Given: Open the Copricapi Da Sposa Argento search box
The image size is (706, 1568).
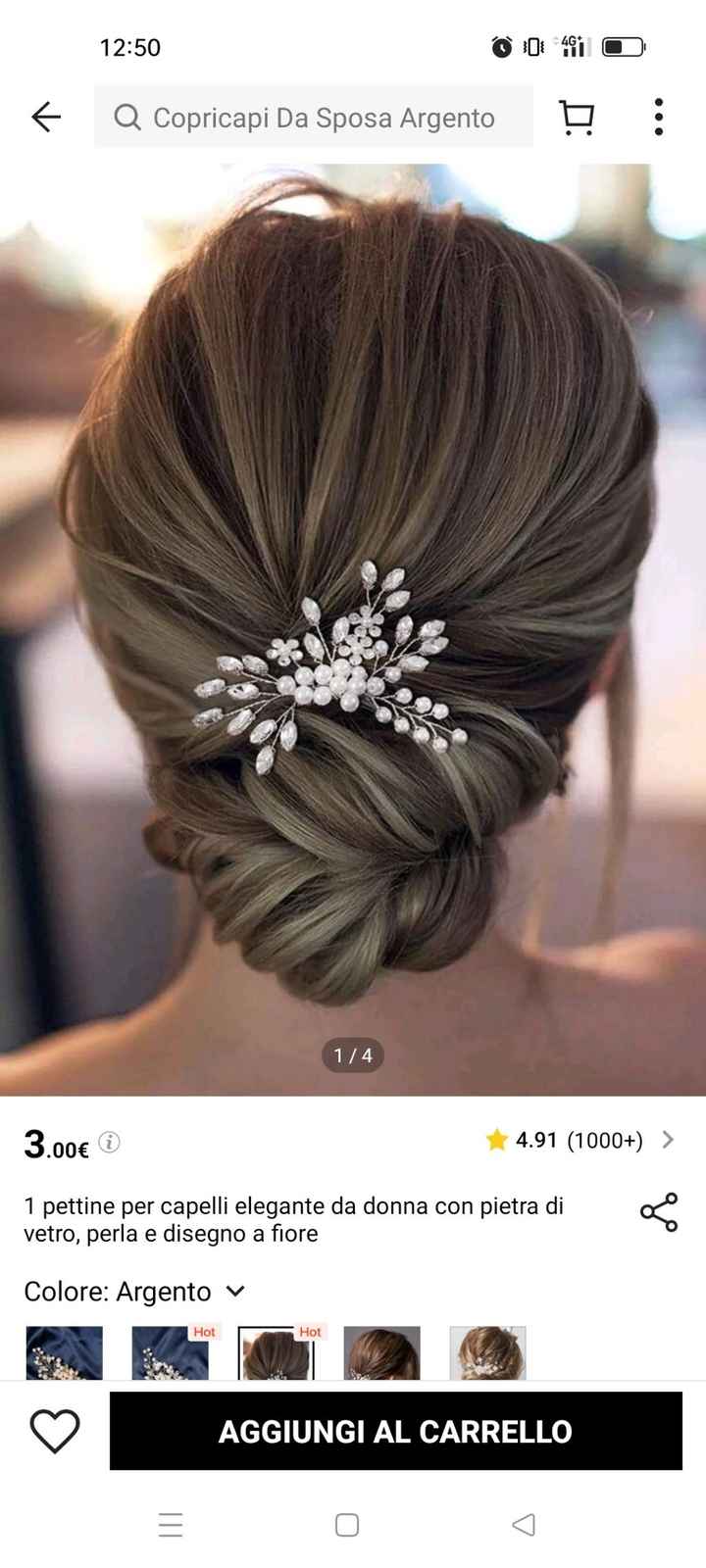Looking at the screenshot, I should 314,118.
